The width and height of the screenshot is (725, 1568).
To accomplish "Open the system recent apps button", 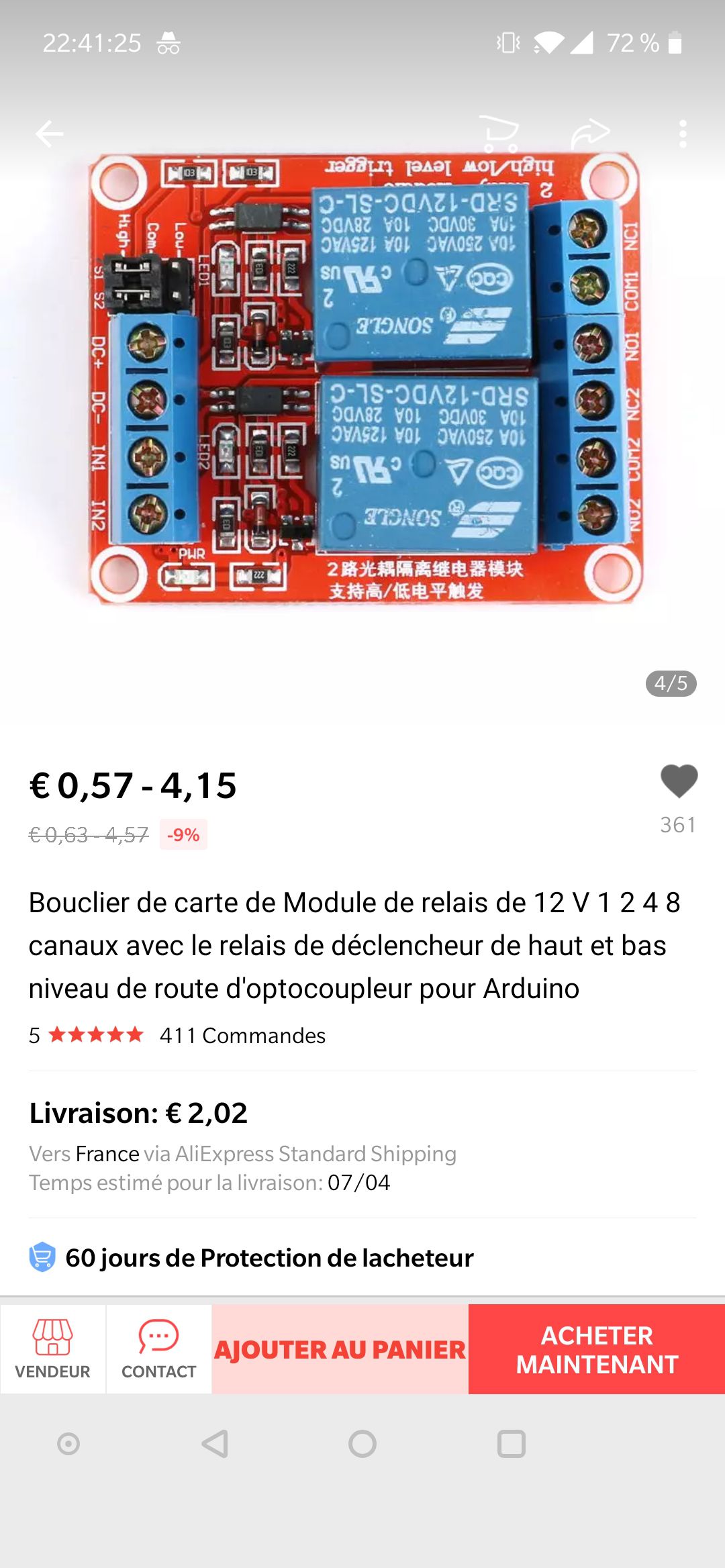I will [511, 1444].
